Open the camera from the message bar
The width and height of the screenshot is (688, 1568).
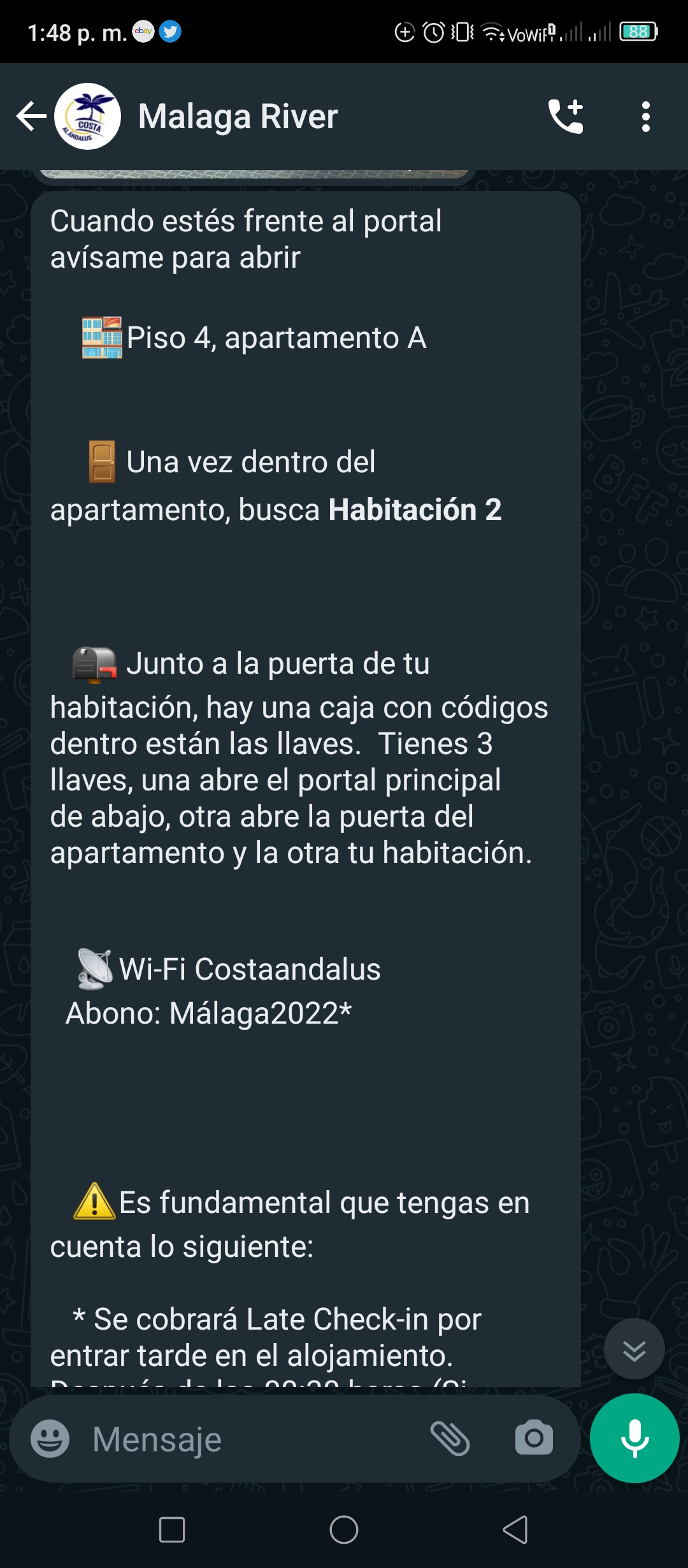534,1437
